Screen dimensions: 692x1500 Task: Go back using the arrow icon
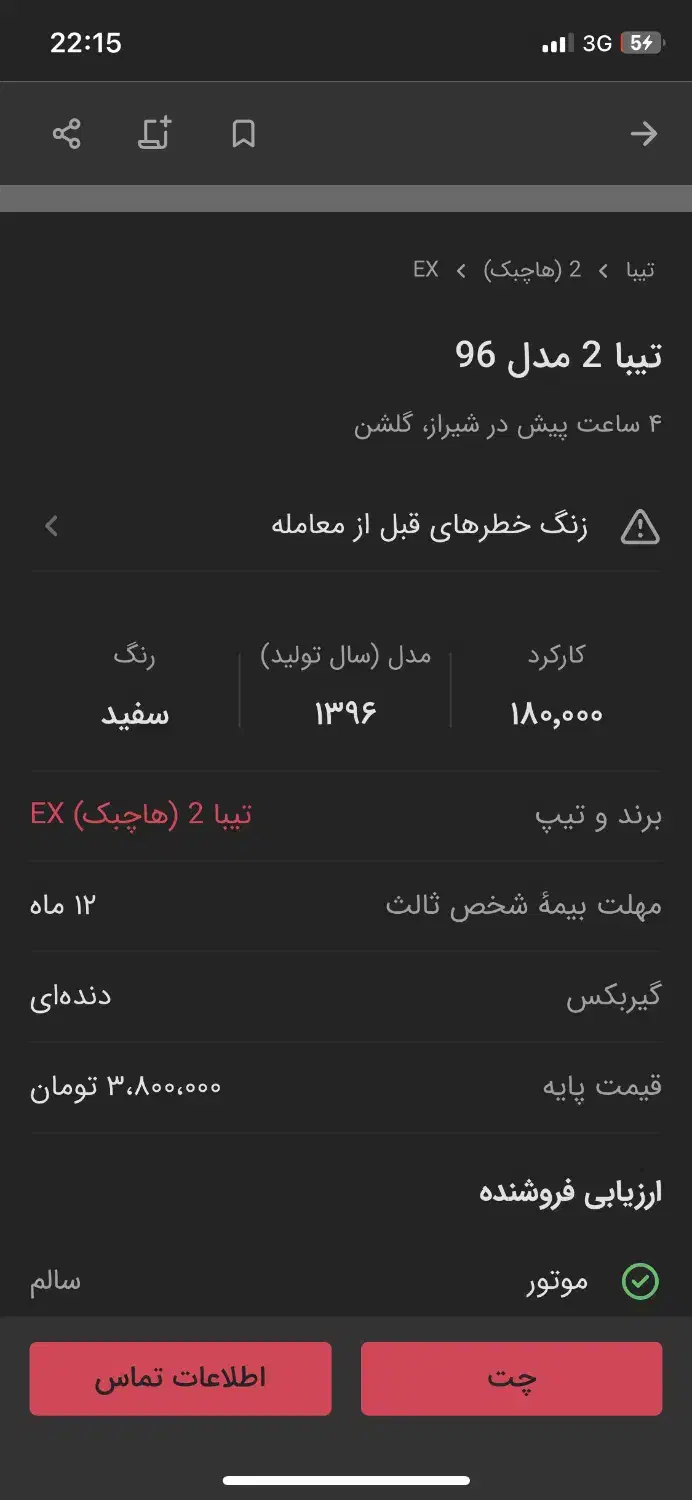tap(643, 134)
